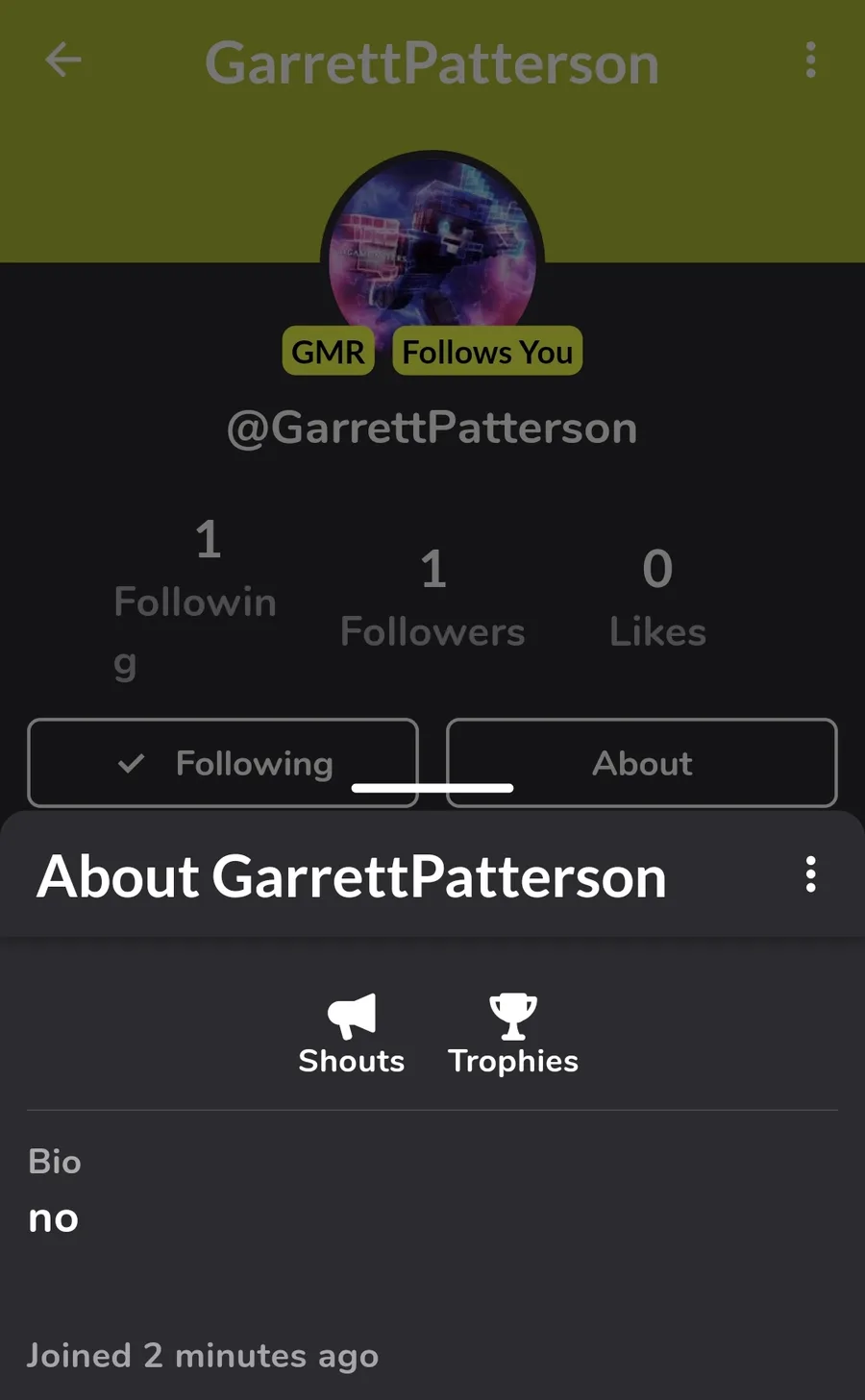The height and width of the screenshot is (1400, 865).
Task: Open the 1 Followers list
Action: pos(432,598)
